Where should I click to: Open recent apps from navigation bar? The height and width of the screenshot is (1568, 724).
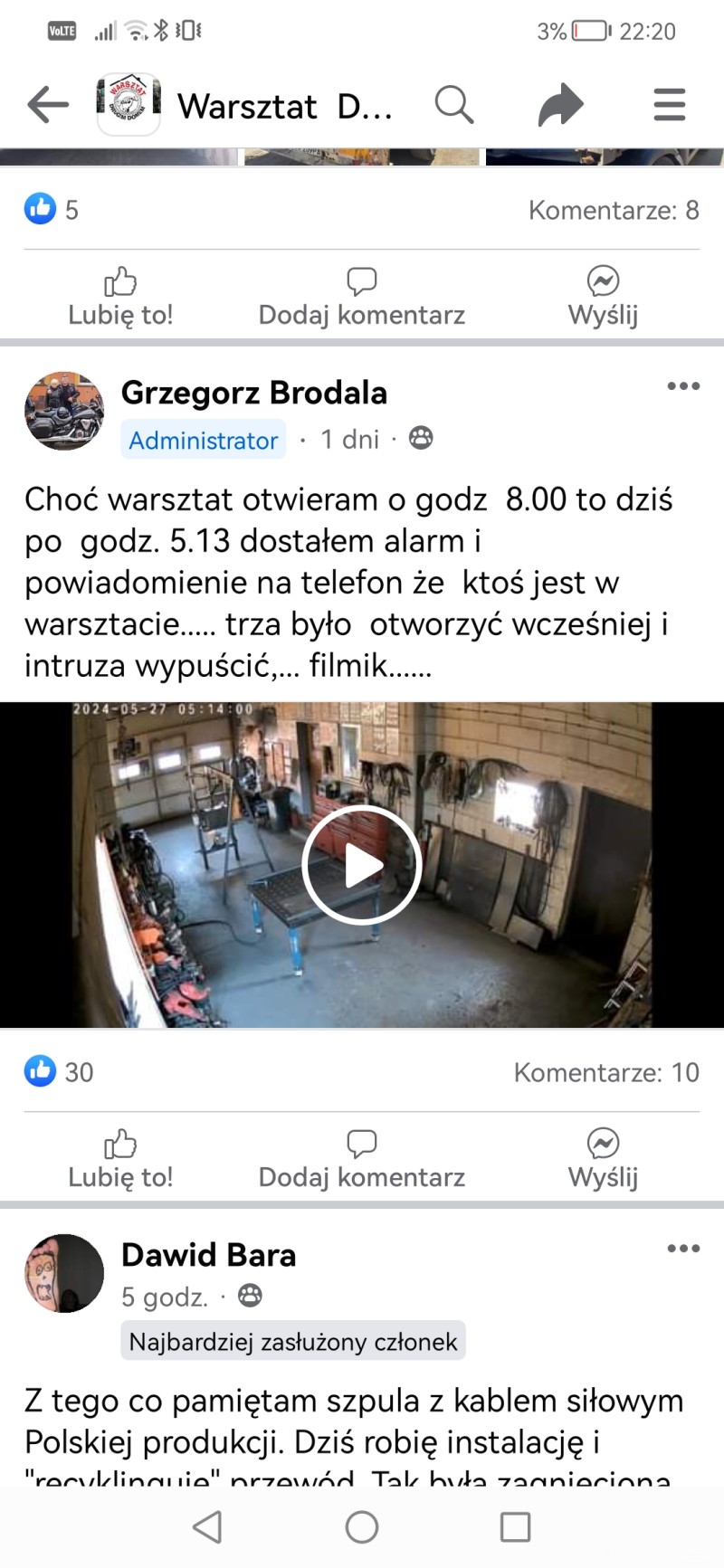pos(515,1527)
